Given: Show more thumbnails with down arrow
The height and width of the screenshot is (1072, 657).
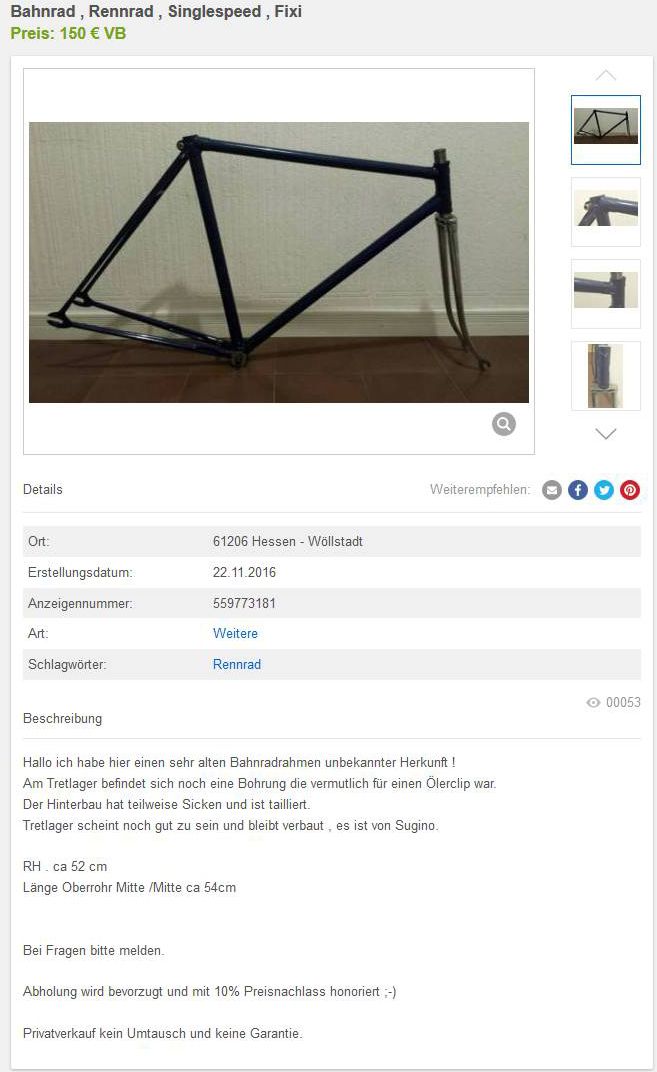Looking at the screenshot, I should (x=606, y=434).
